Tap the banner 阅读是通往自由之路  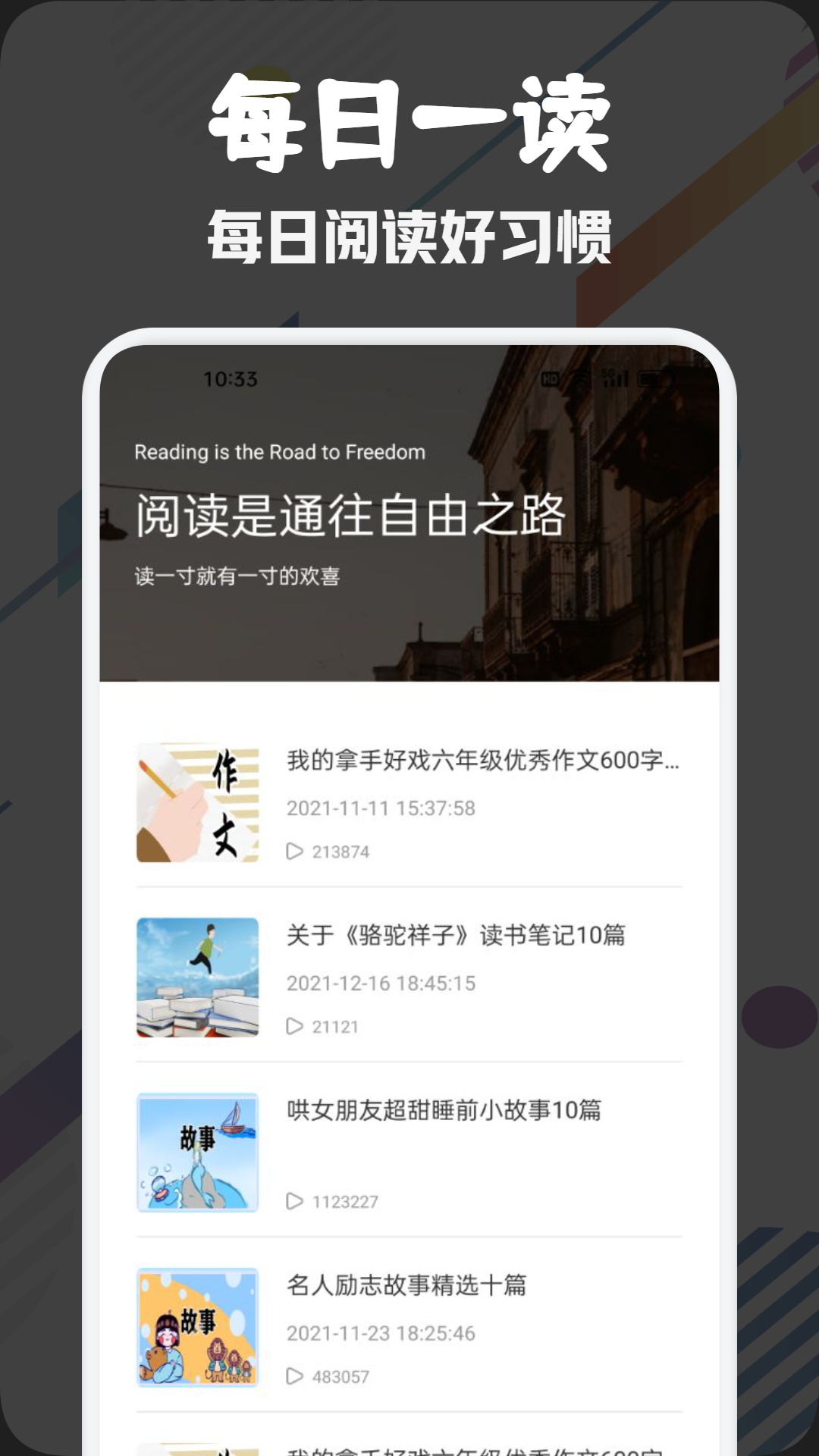pyautogui.click(x=349, y=516)
